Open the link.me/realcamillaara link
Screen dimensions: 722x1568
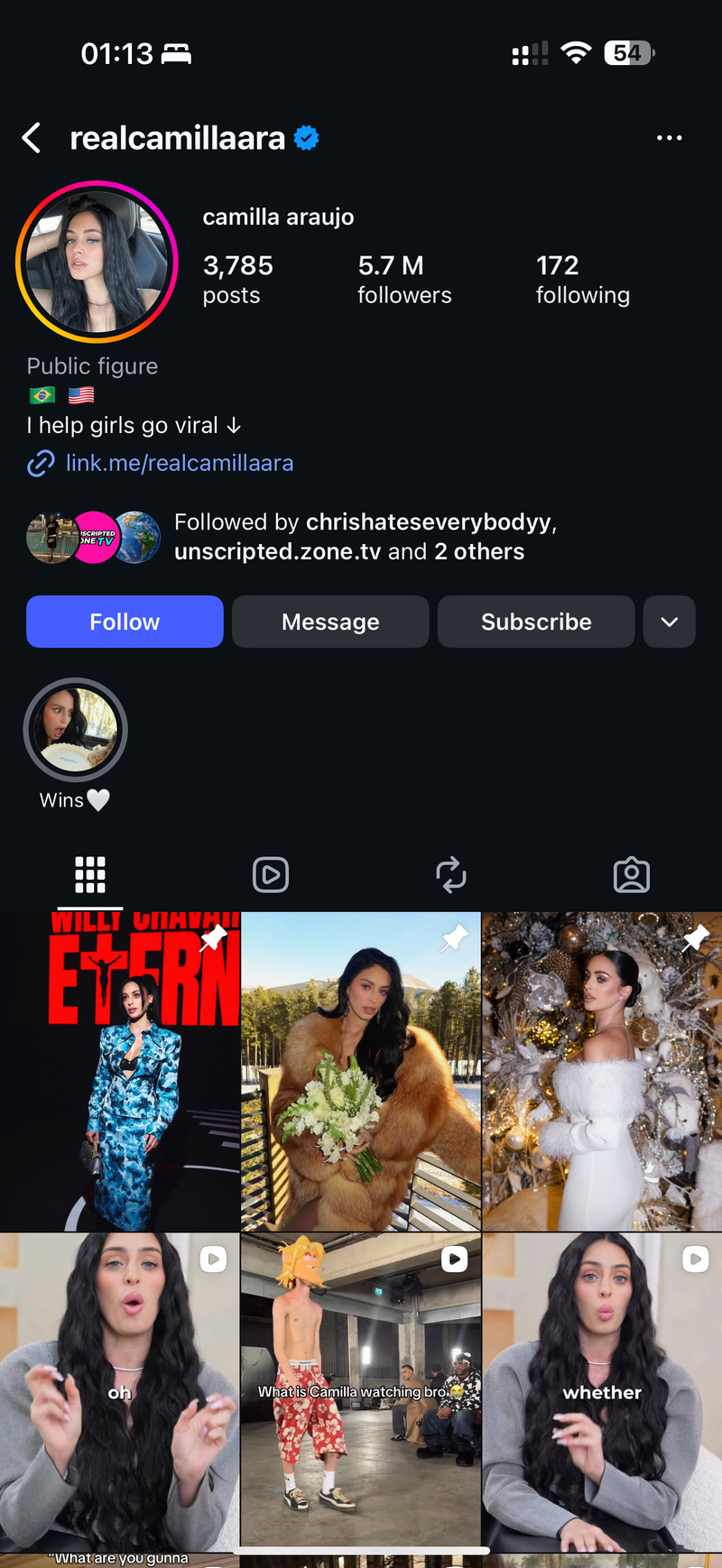click(179, 463)
